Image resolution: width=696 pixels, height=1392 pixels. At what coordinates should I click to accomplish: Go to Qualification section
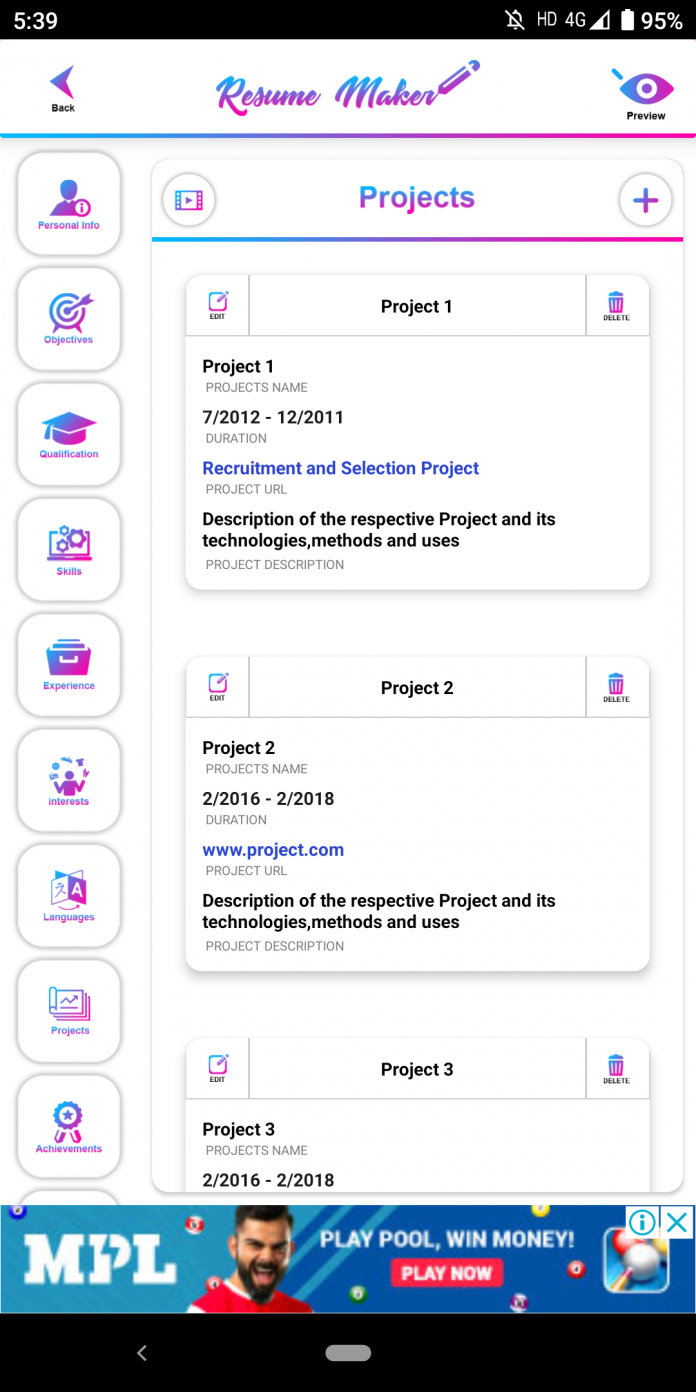69,434
